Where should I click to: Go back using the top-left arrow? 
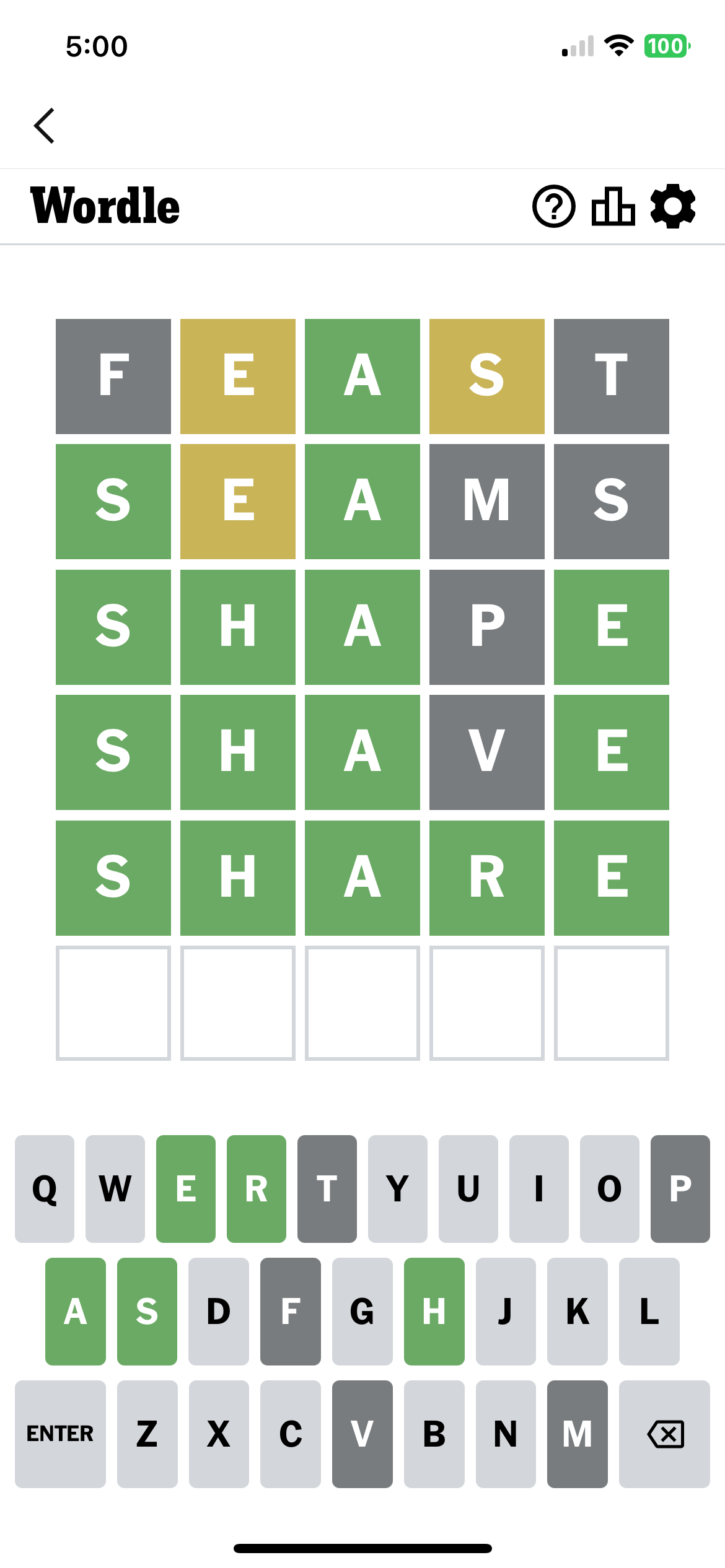45,126
